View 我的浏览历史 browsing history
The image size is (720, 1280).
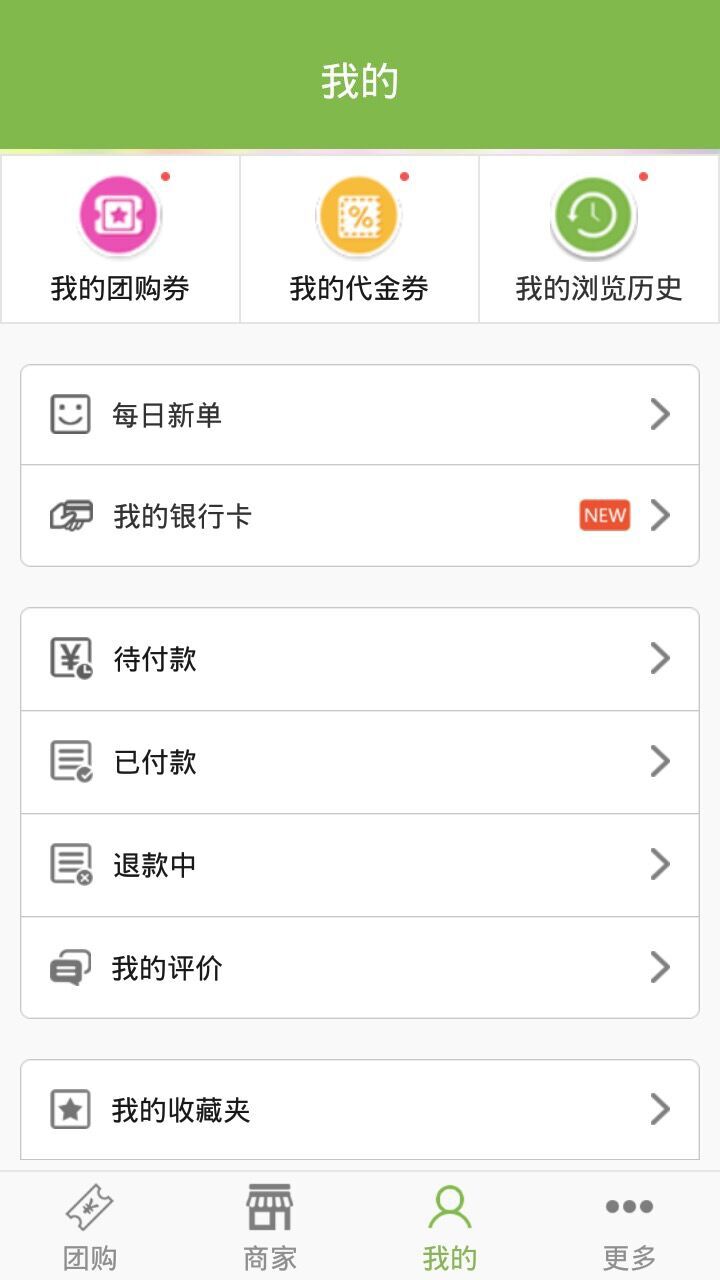pos(598,240)
